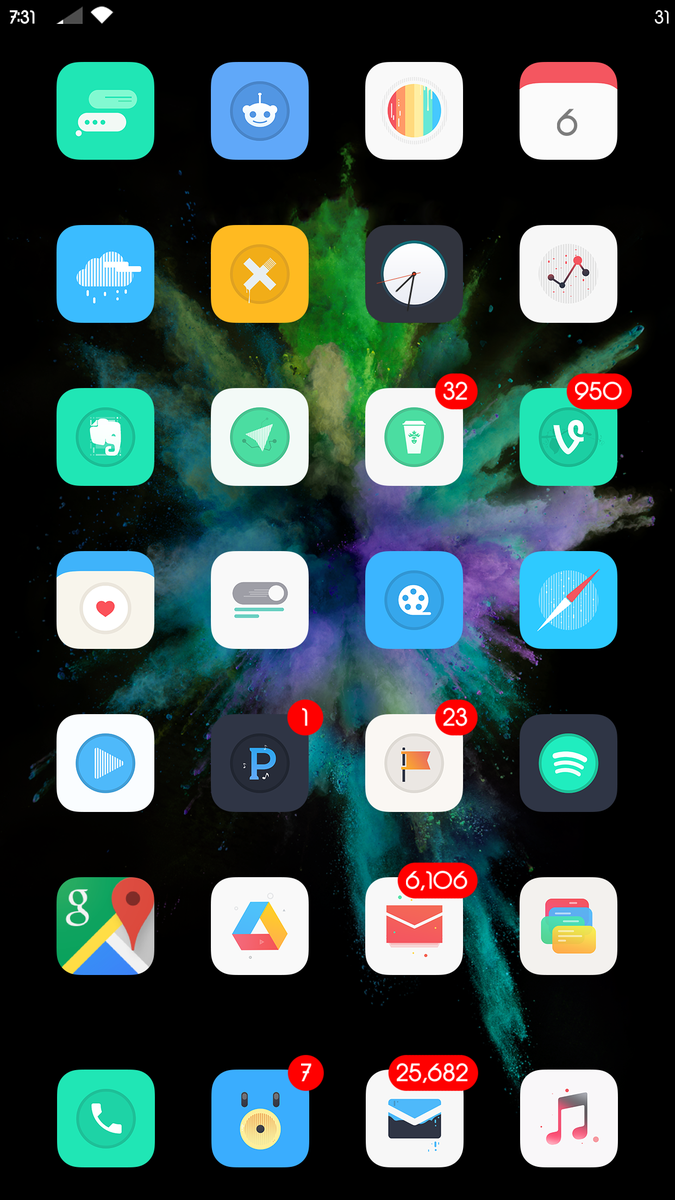Open the Health heart app
This screenshot has width=675, height=1200.
tap(105, 600)
